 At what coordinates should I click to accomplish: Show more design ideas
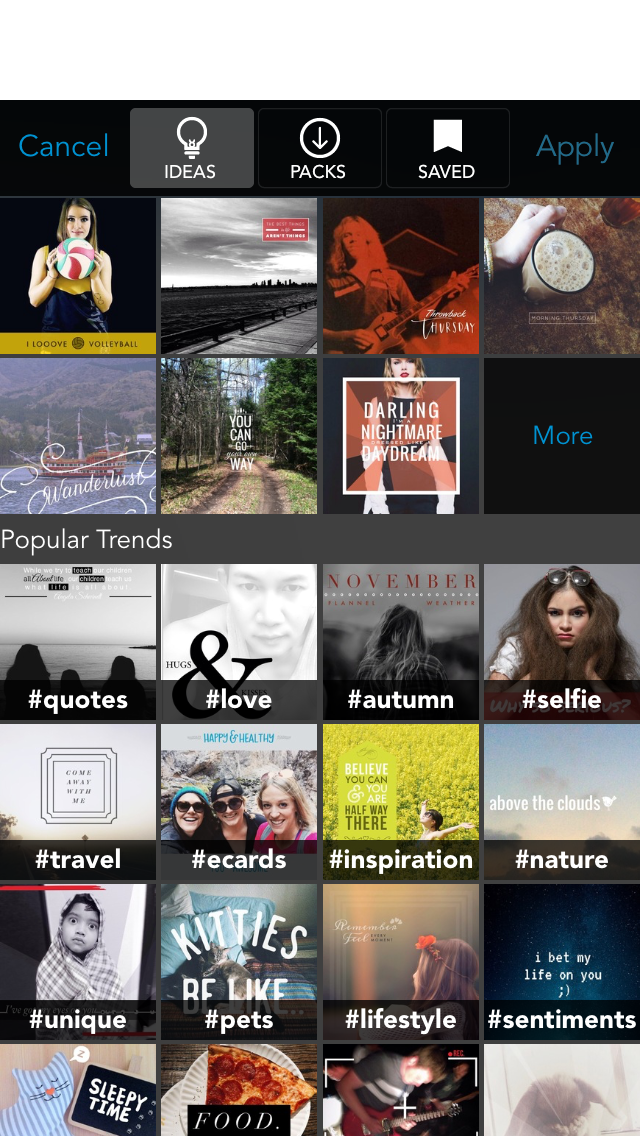pyautogui.click(x=562, y=436)
